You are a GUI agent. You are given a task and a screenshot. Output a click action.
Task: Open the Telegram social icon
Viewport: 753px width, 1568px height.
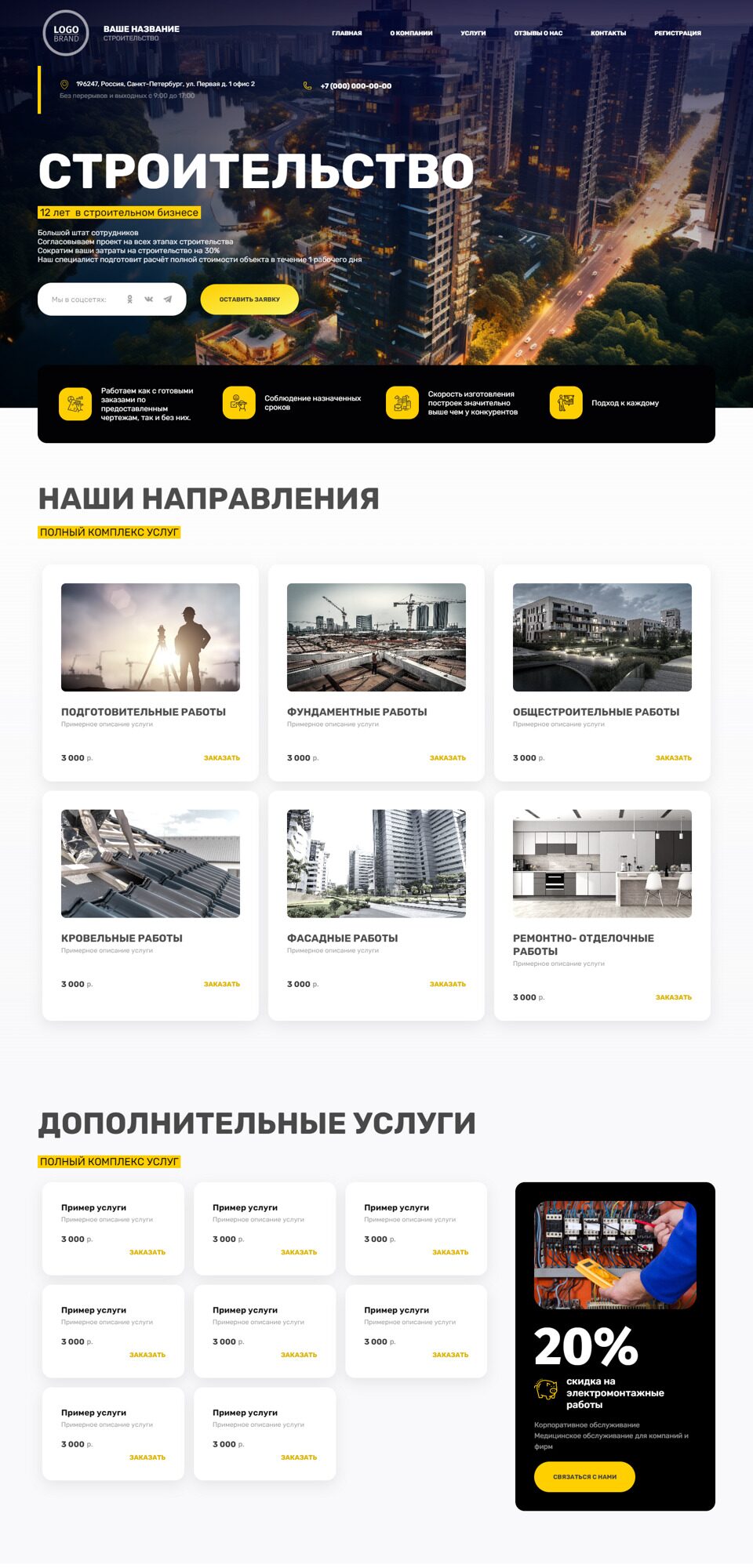pyautogui.click(x=167, y=299)
